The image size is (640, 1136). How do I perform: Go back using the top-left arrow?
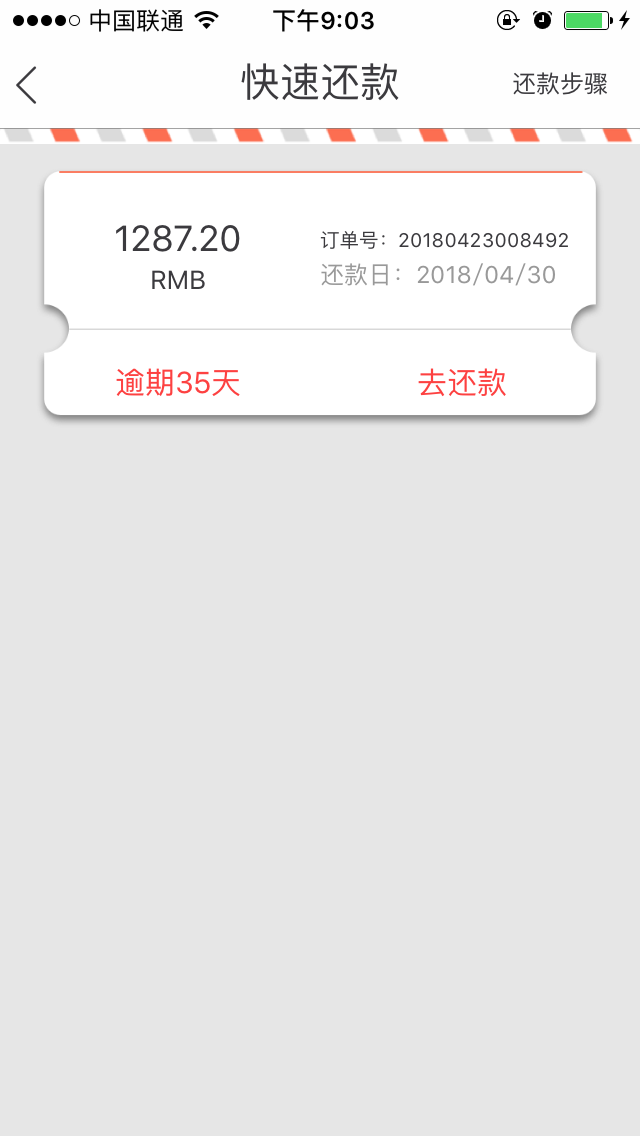27,85
